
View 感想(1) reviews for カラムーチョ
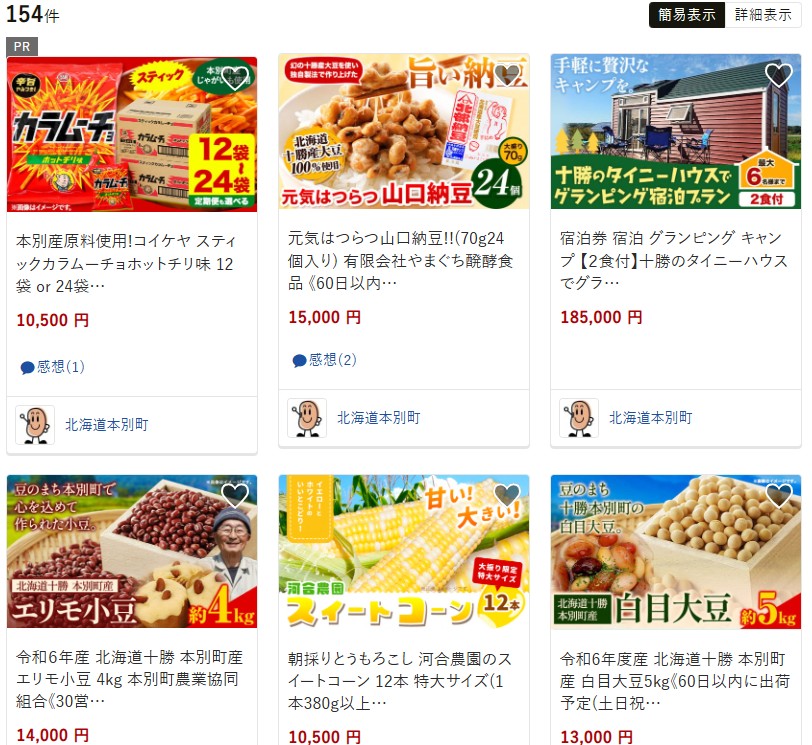(x=53, y=367)
